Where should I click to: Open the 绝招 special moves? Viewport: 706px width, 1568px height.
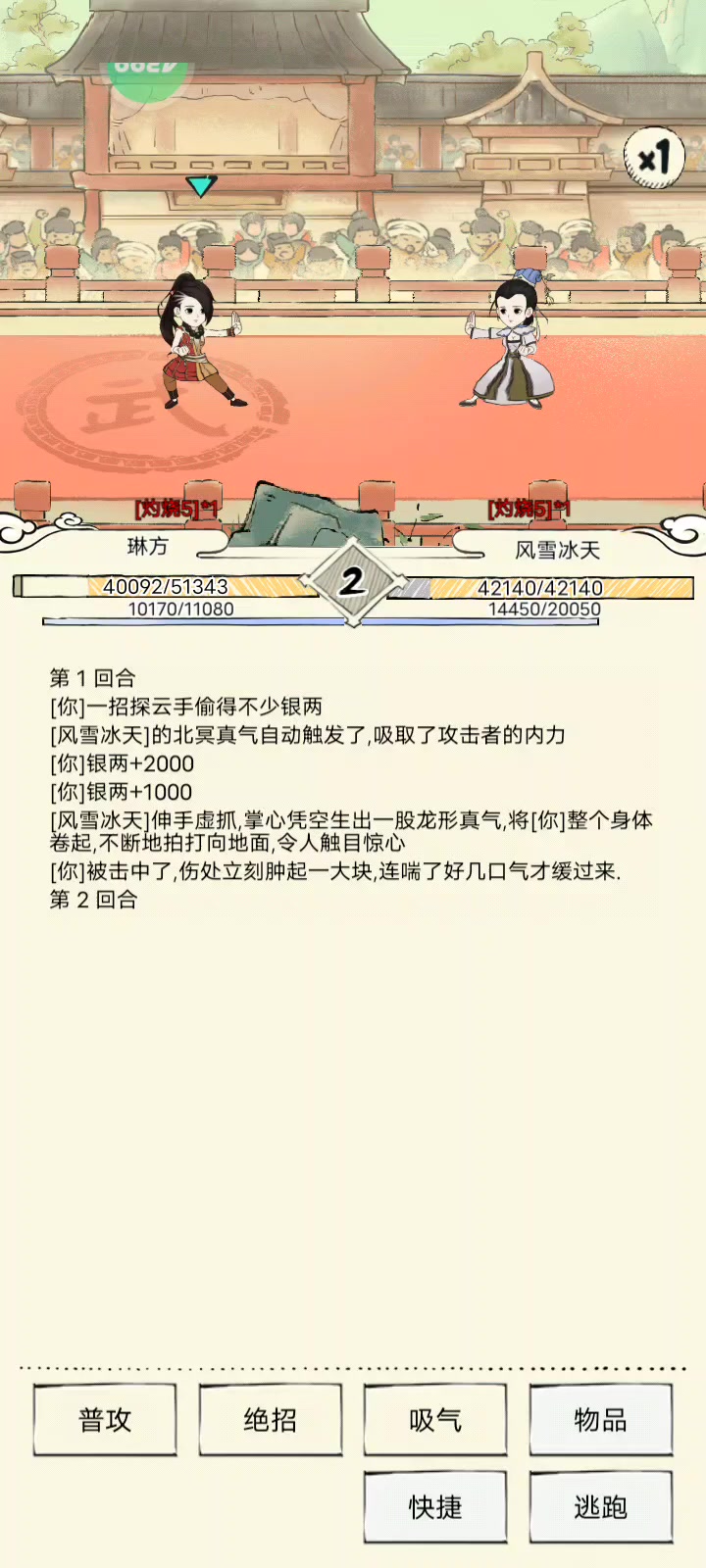tap(271, 1419)
